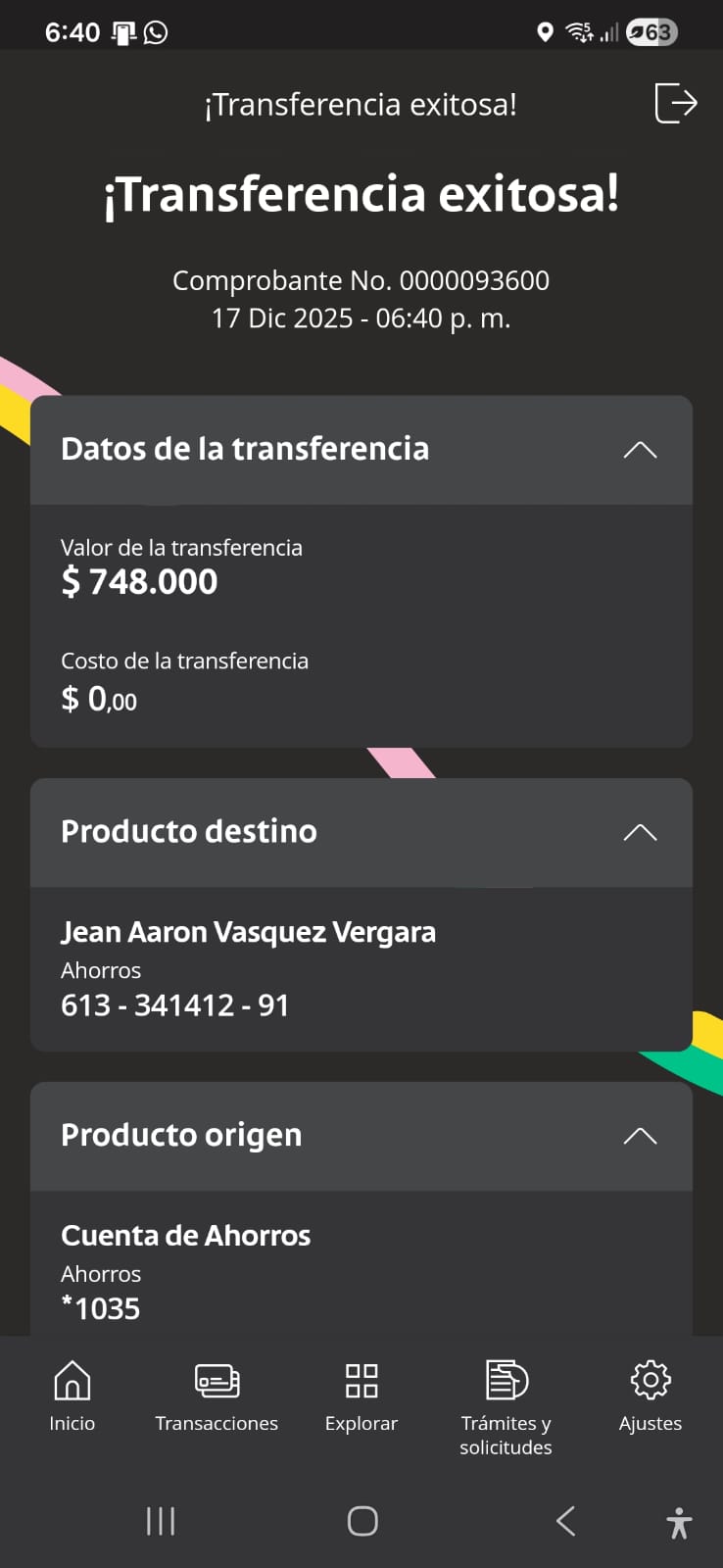Collapse the Producto origen section
The width and height of the screenshot is (723, 1568).
pos(640,1136)
